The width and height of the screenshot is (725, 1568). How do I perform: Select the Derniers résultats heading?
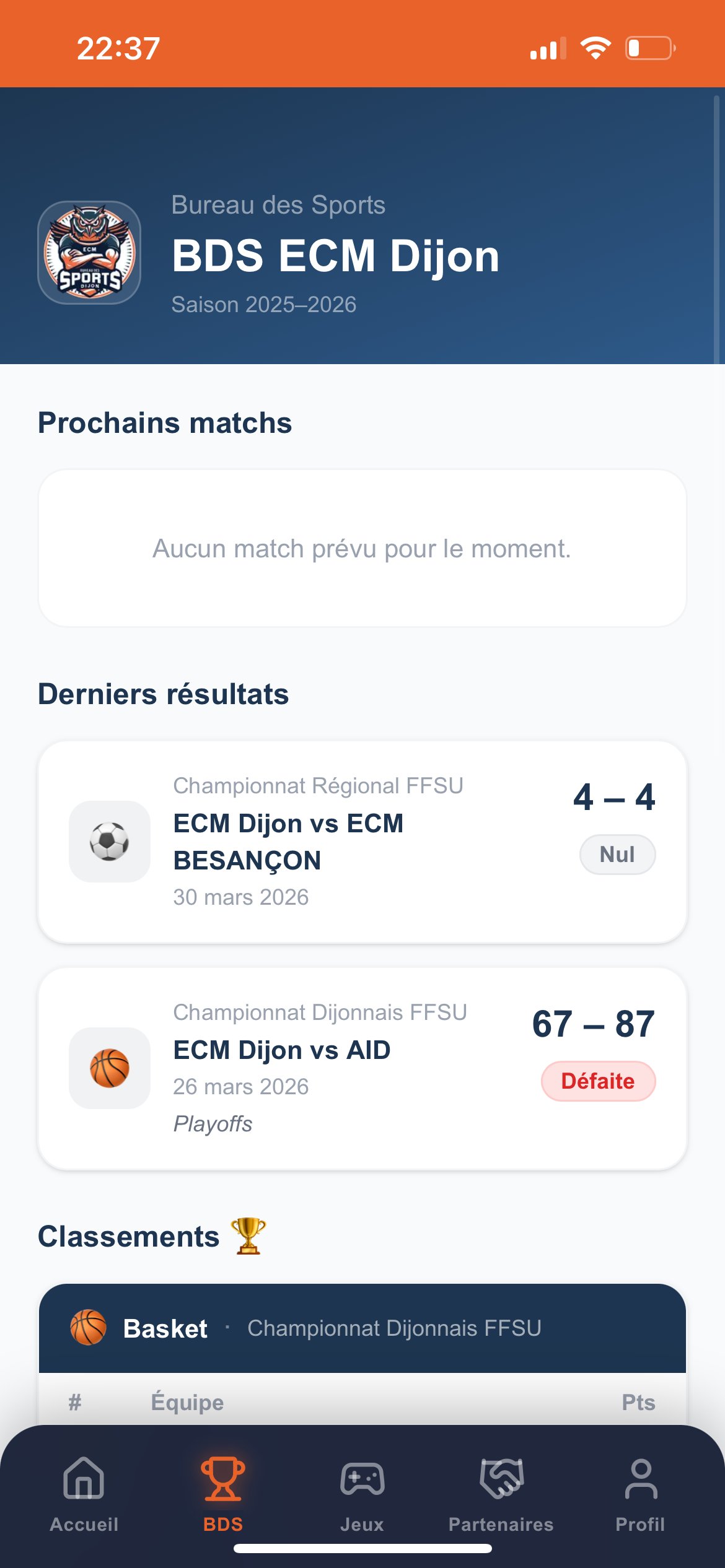(163, 694)
